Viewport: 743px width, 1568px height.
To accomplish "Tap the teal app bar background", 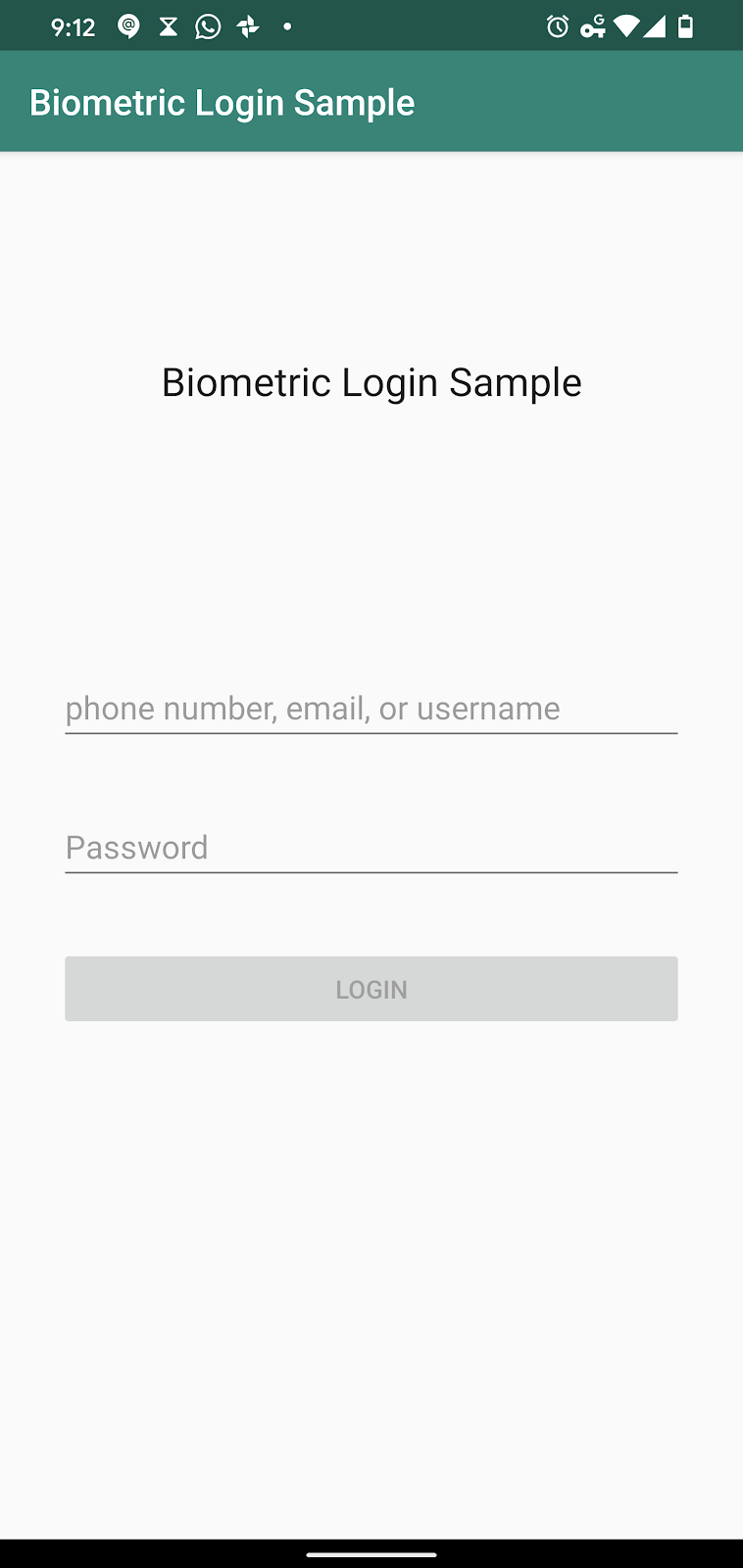I will (588, 101).
